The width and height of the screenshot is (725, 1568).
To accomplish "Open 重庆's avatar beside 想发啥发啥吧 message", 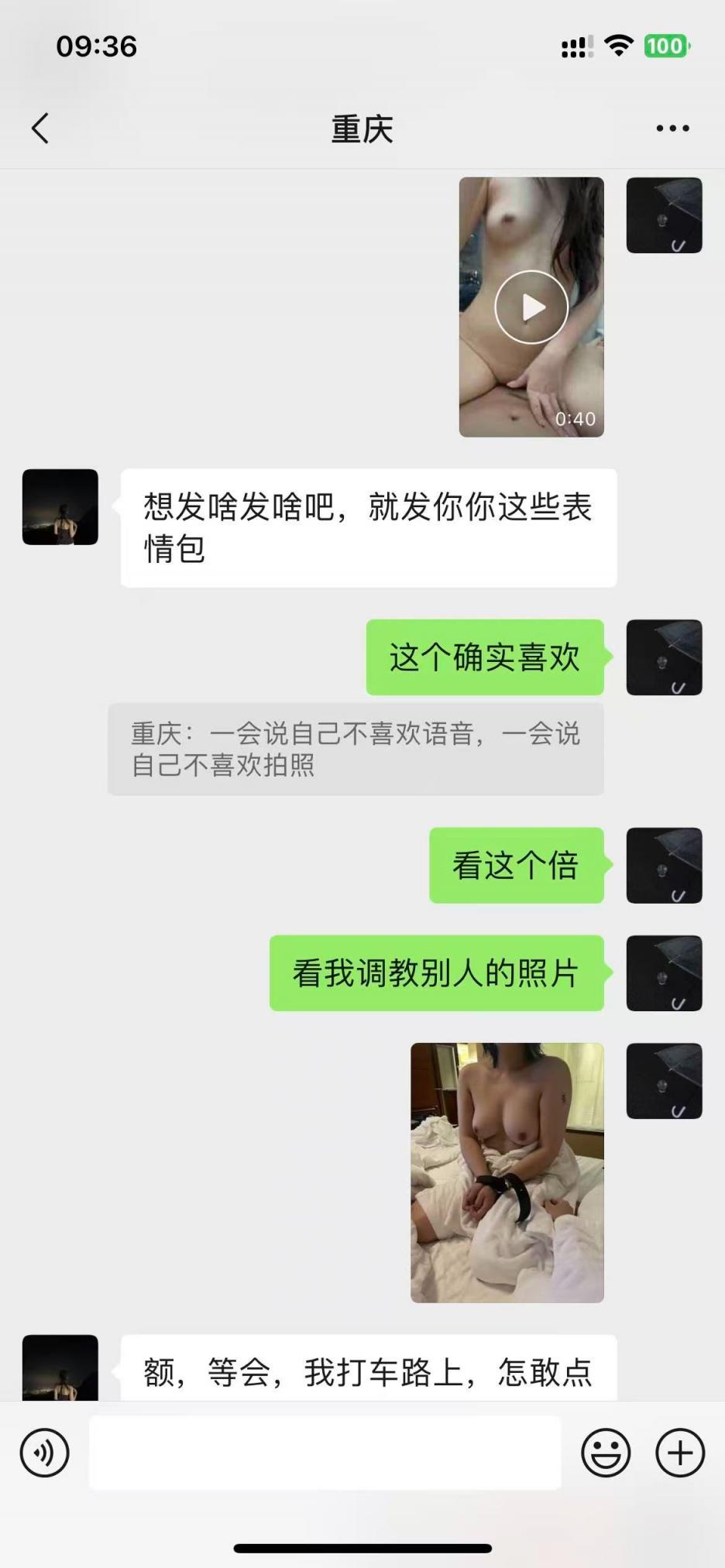I will pos(60,507).
